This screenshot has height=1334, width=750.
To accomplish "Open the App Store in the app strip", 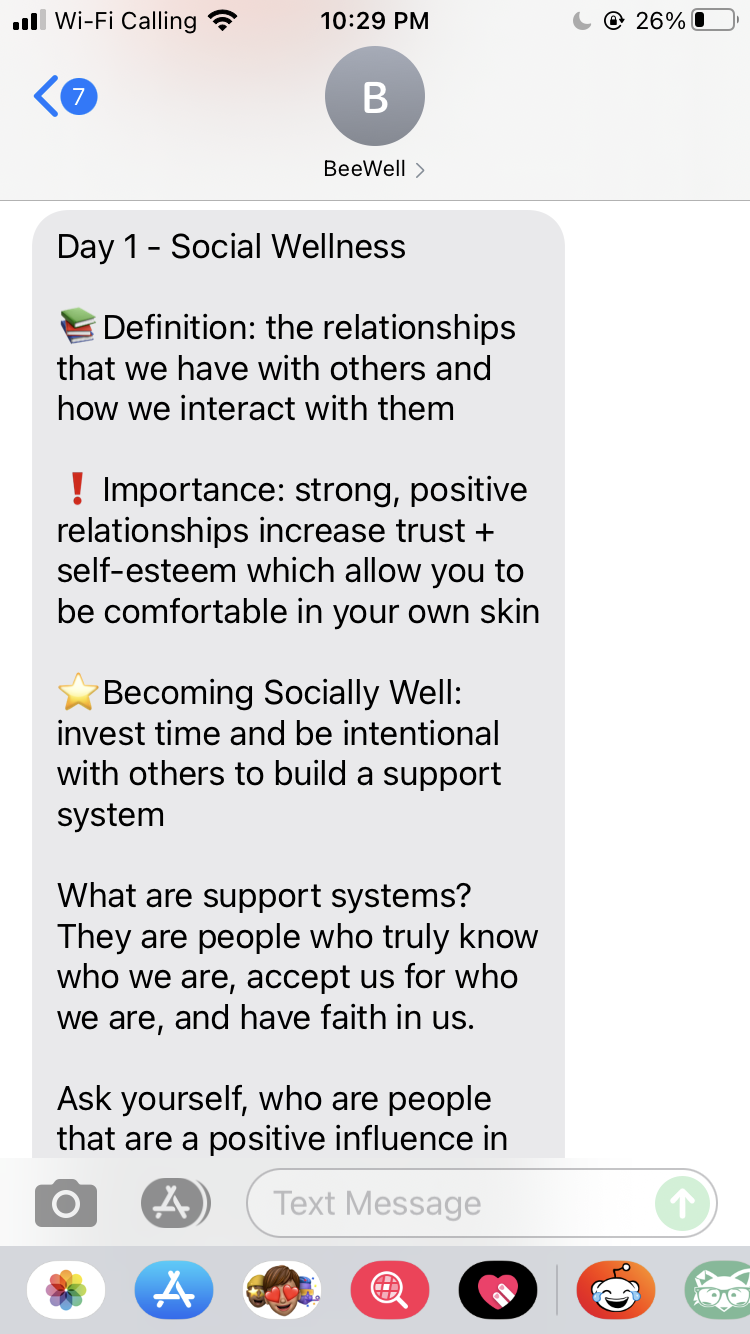I will (x=174, y=1290).
